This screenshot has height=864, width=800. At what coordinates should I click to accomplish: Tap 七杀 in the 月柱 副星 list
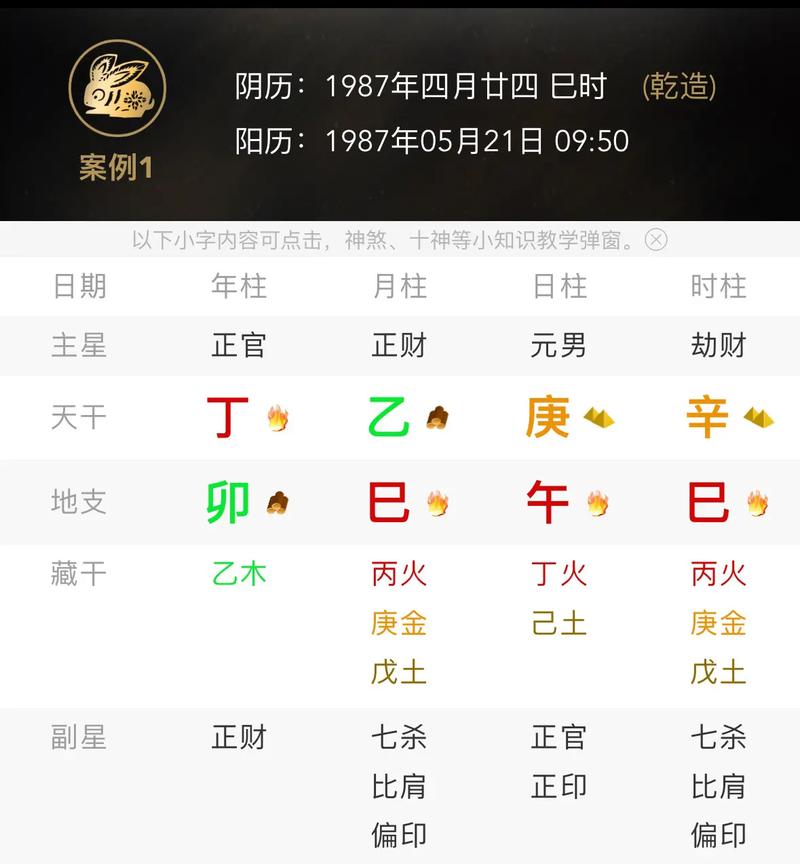399,738
